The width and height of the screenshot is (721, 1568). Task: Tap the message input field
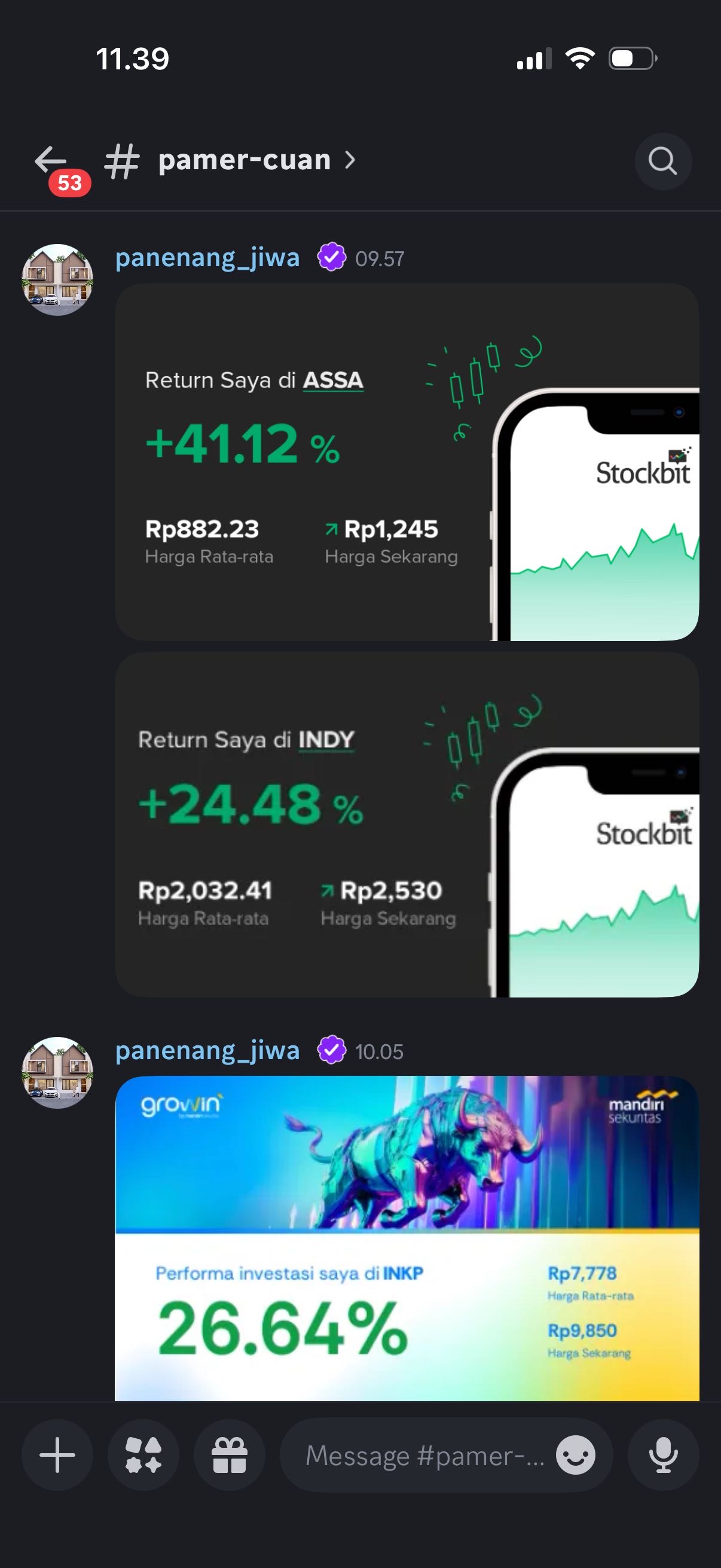click(x=426, y=1456)
